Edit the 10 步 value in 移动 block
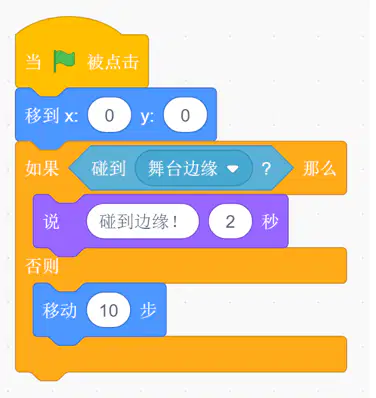Screen dimensions: 376x398 [108, 310]
